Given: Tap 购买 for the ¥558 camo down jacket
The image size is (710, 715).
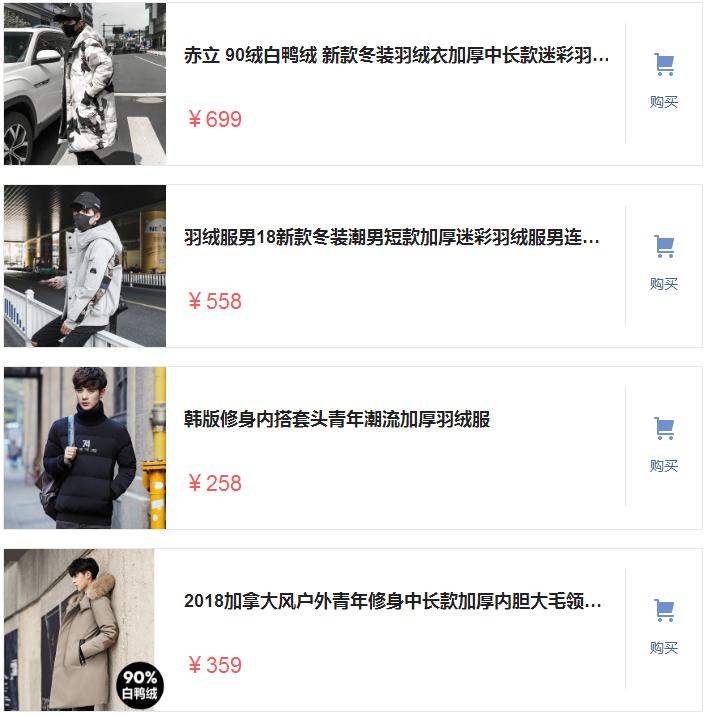Looking at the screenshot, I should (x=664, y=262).
